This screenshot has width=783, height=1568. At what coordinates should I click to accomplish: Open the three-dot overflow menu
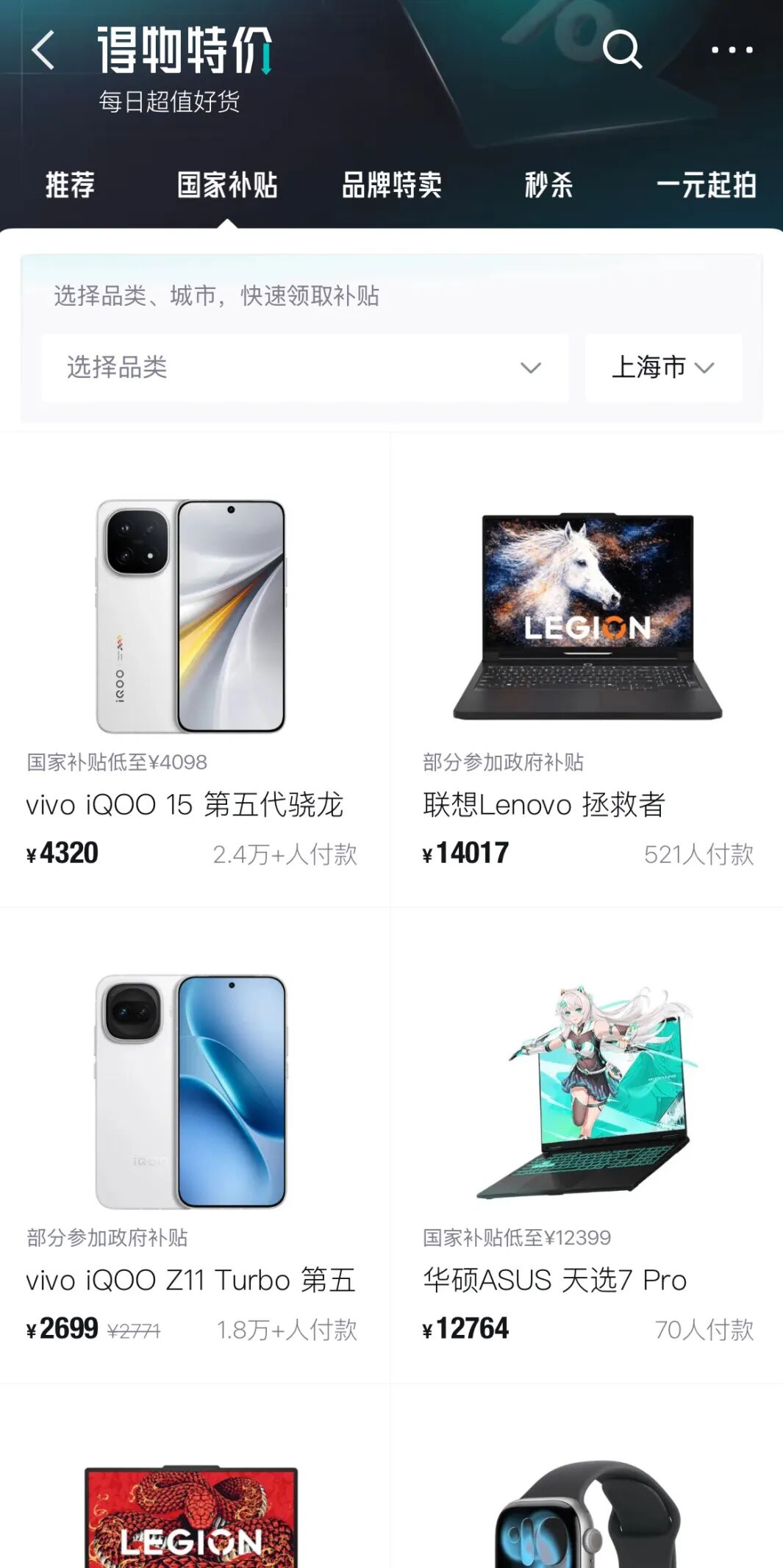coord(732,50)
